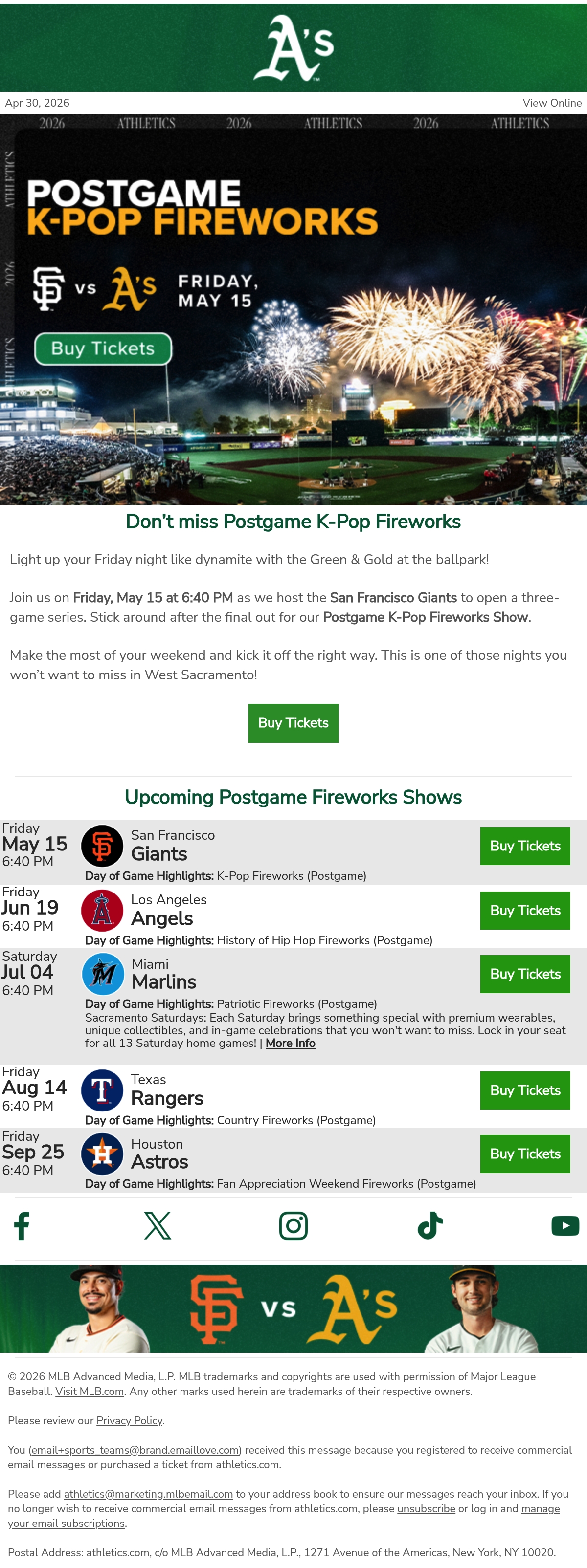Visit the X social page
The height and width of the screenshot is (1568, 587).
point(158,1226)
